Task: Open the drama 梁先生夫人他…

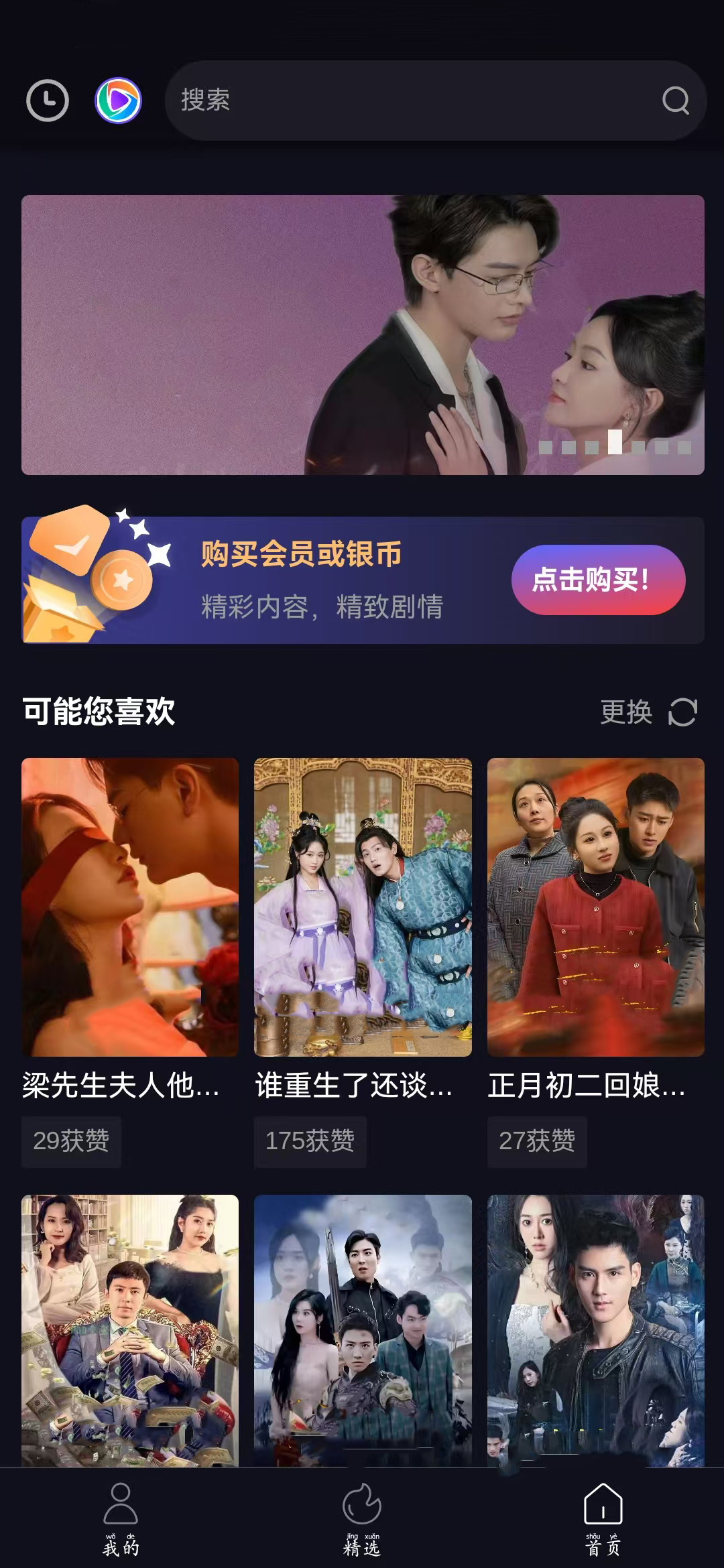Action: (130, 907)
